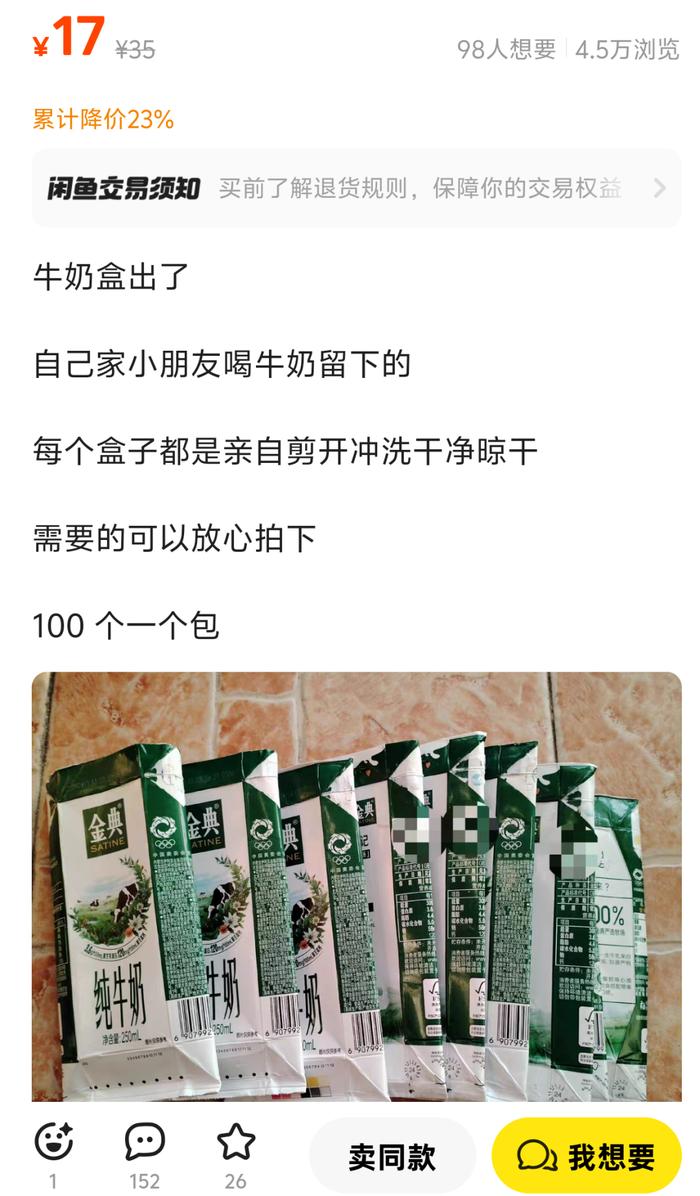Tap the 超赞 smiley reaction icon
The width and height of the screenshot is (700, 1196).
[x=53, y=1142]
